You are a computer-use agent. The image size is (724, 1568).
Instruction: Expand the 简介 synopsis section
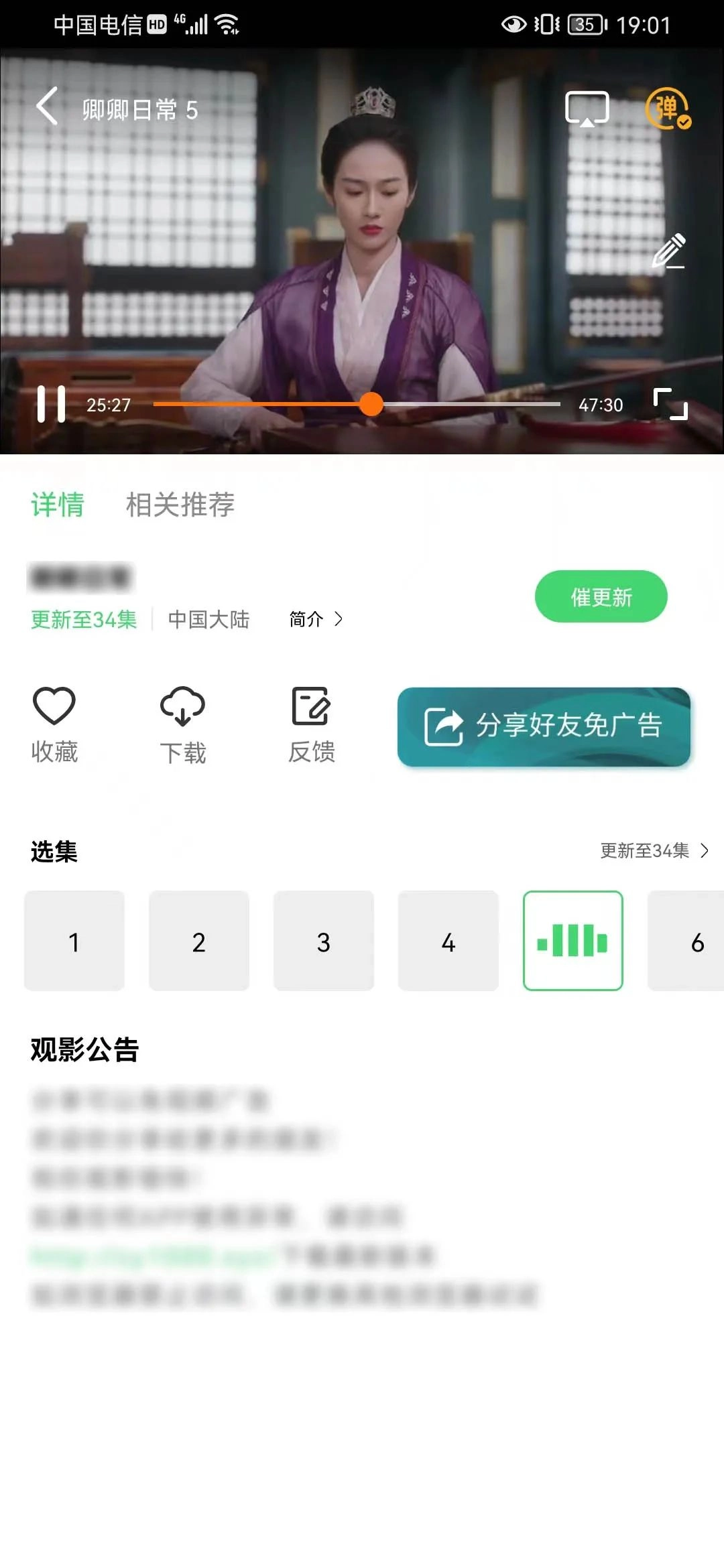[314, 620]
